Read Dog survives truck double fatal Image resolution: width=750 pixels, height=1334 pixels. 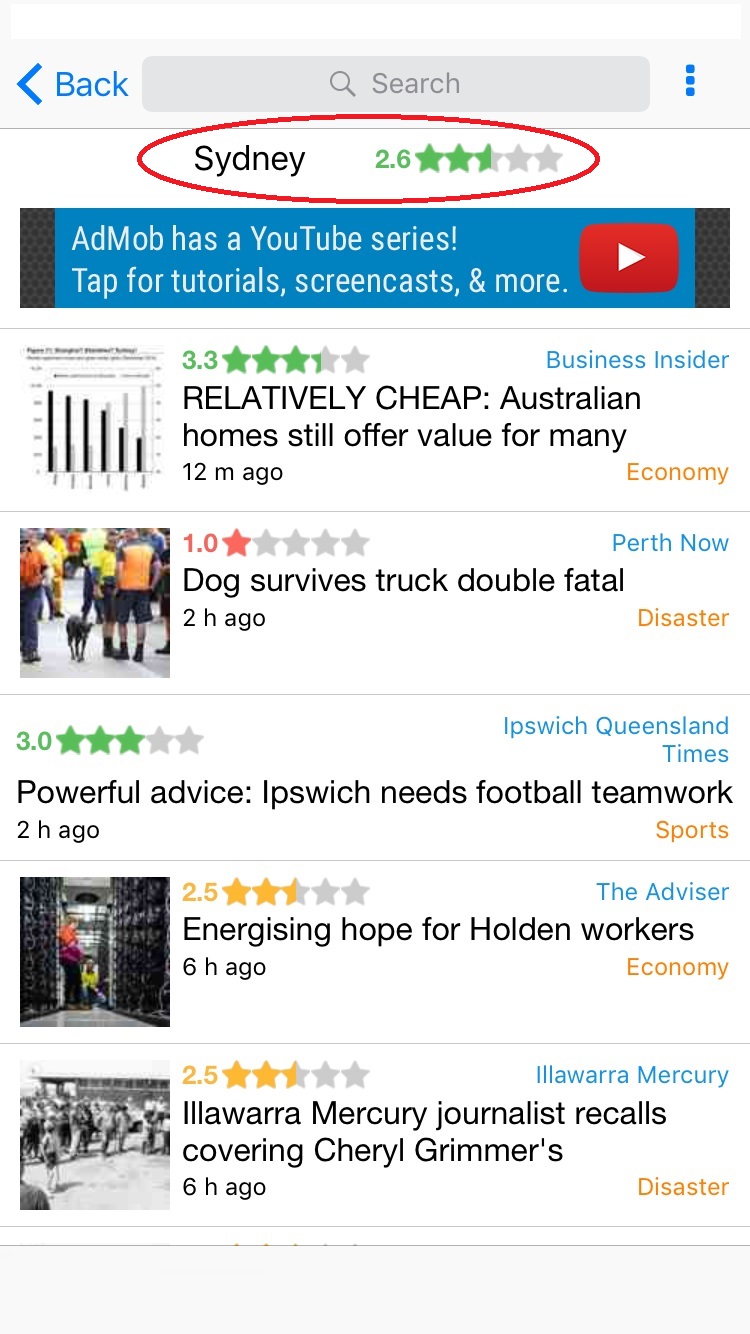point(375,603)
